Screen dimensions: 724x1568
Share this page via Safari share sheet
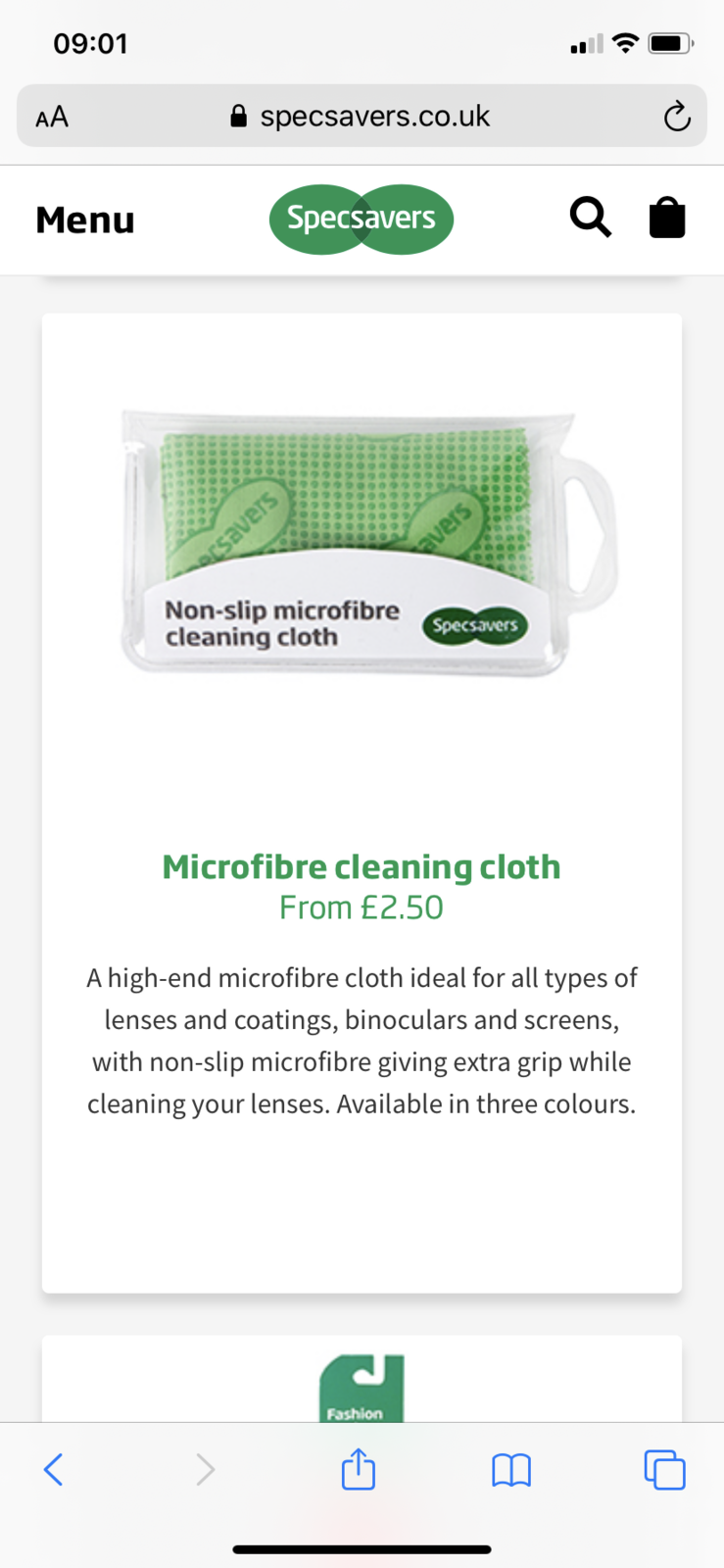point(359,1468)
